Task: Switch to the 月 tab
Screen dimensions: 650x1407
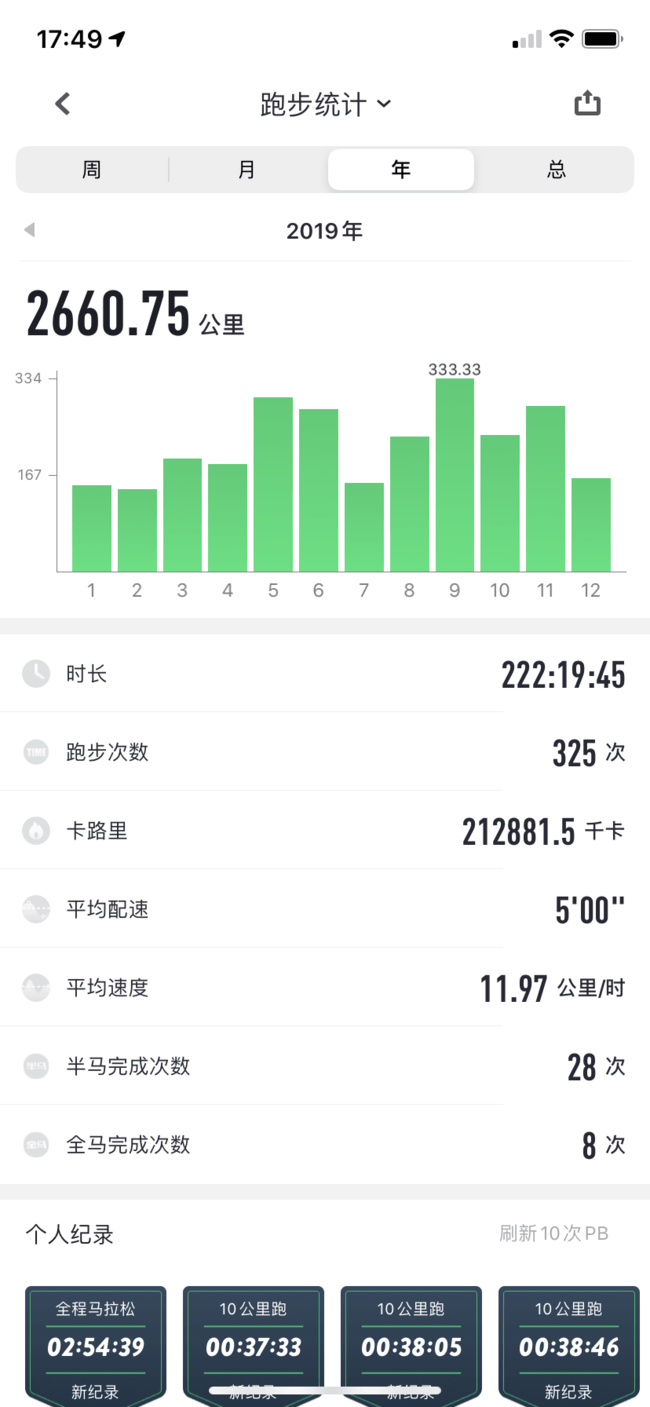Action: point(247,169)
